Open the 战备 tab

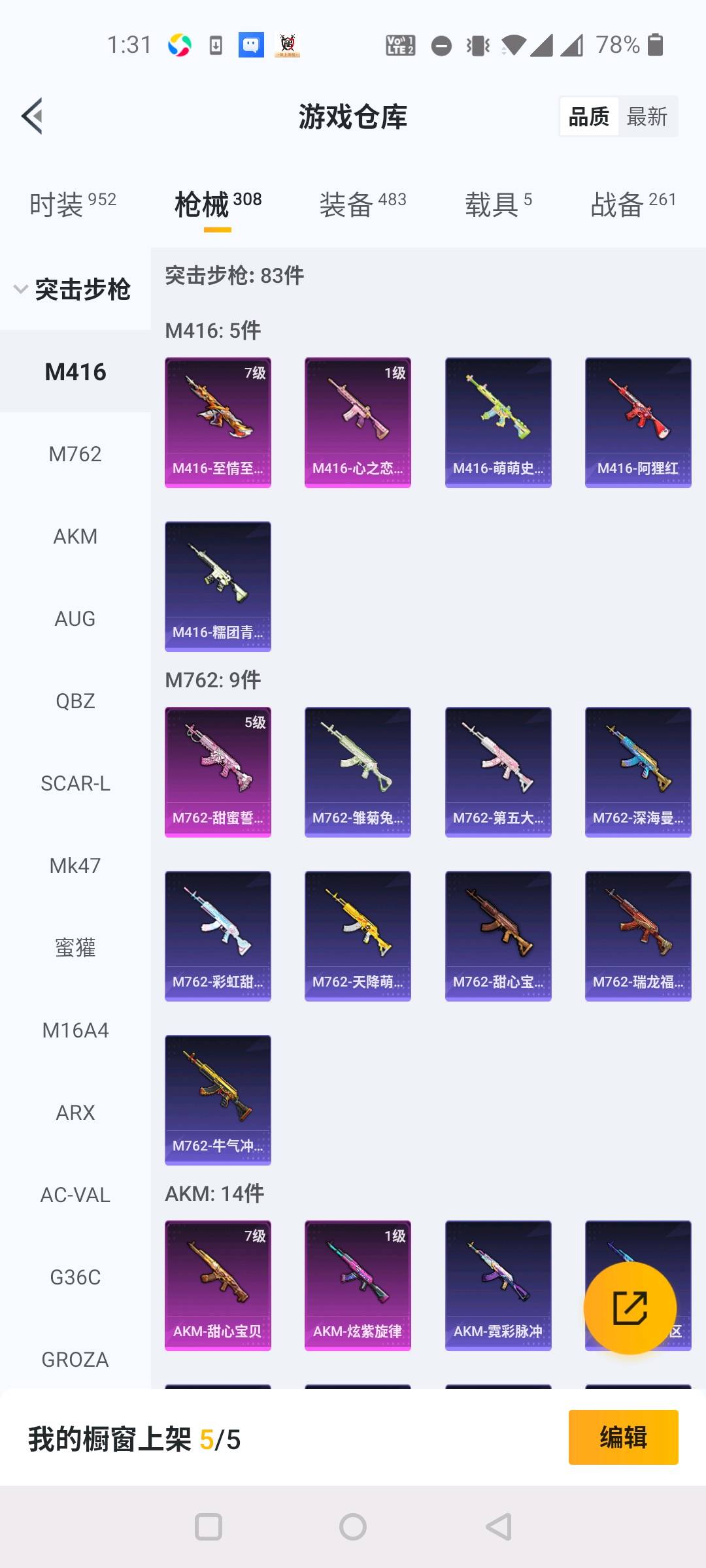[633, 204]
